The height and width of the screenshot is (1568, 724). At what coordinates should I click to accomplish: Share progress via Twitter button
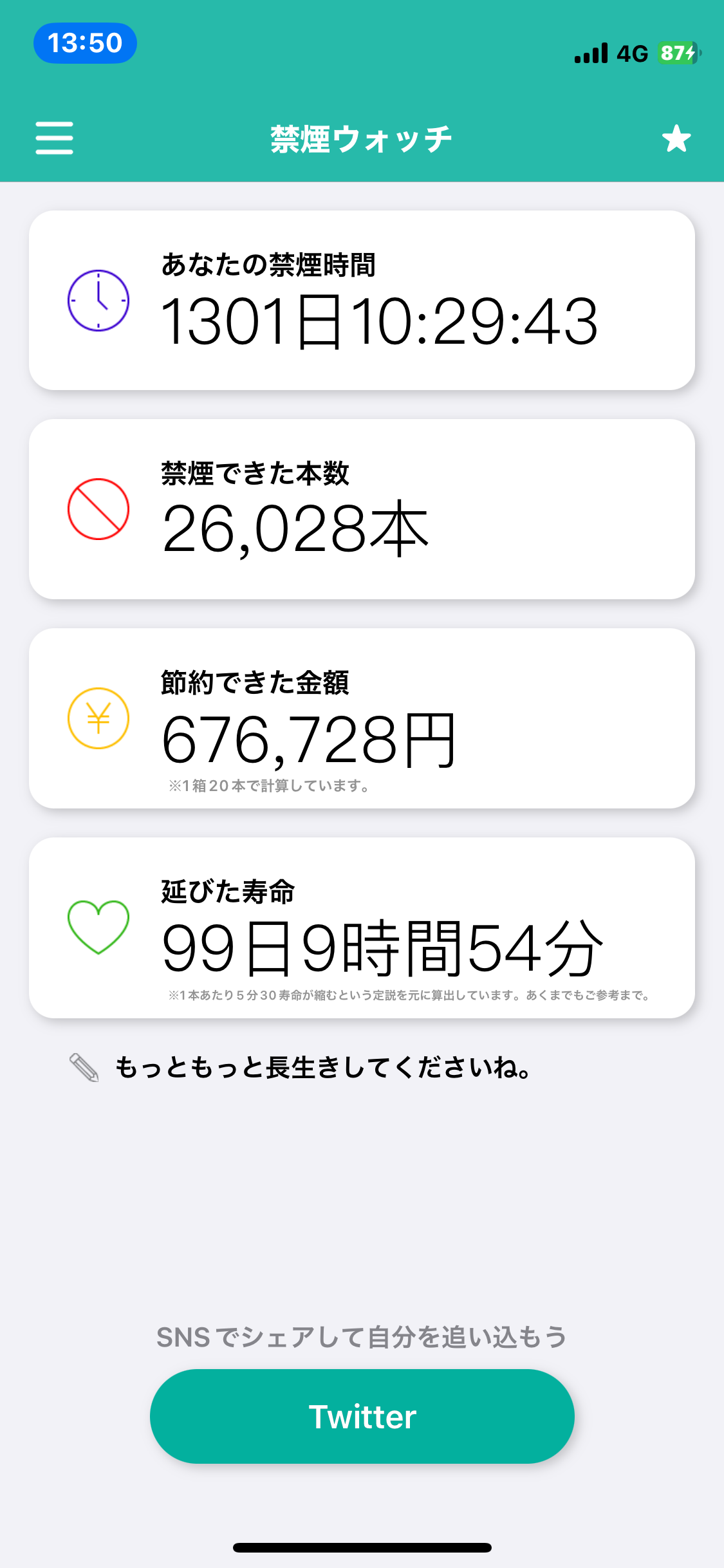click(362, 1416)
